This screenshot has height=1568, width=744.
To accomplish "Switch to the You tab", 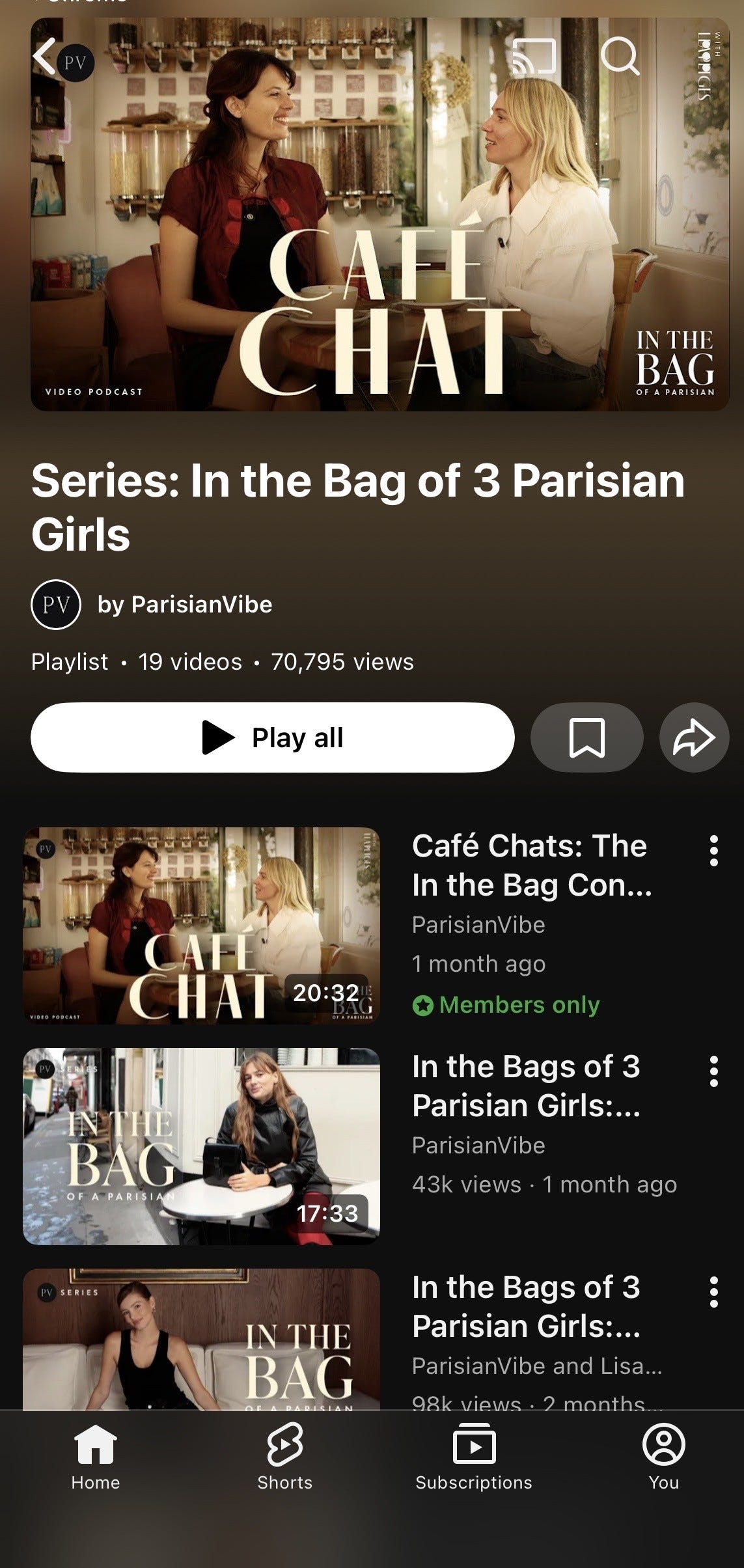I will point(663,1457).
